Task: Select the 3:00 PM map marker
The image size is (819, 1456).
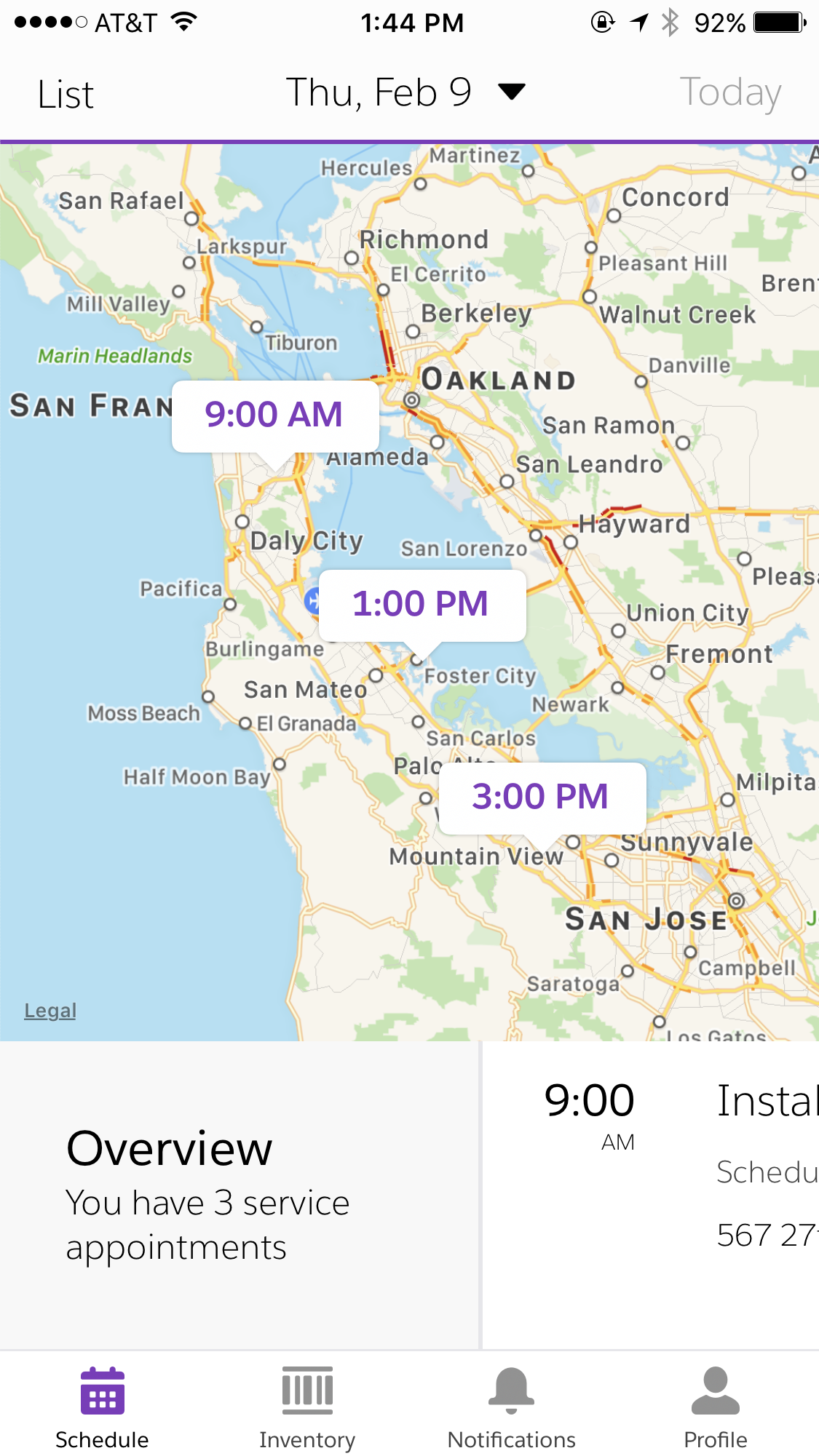Action: (x=541, y=797)
